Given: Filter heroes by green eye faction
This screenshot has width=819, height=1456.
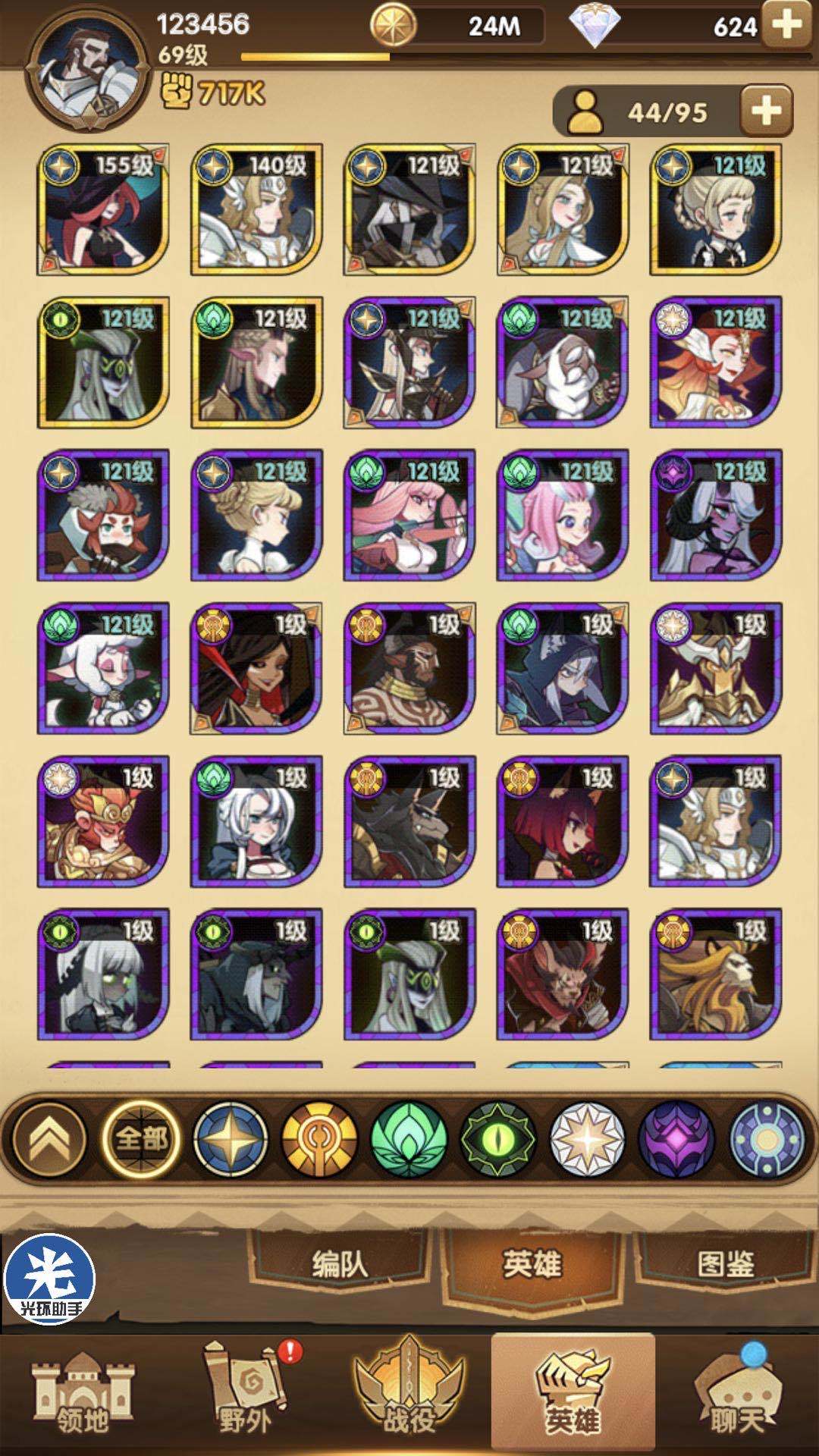Looking at the screenshot, I should 498,1139.
